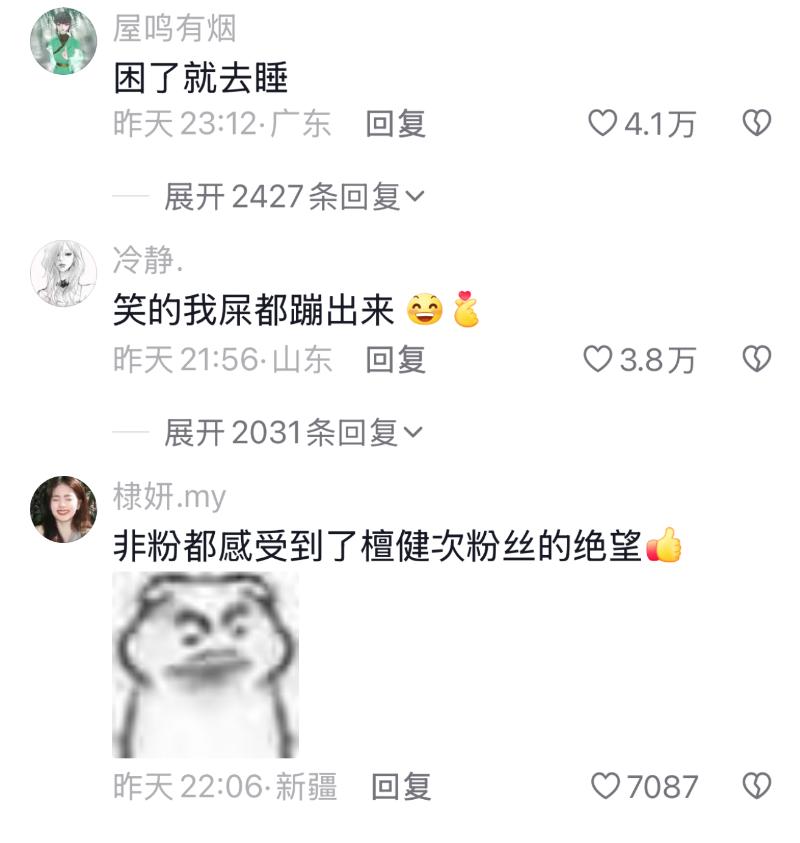Reply to the comment posted from 新疆
This screenshot has width=800, height=843.
401,787
